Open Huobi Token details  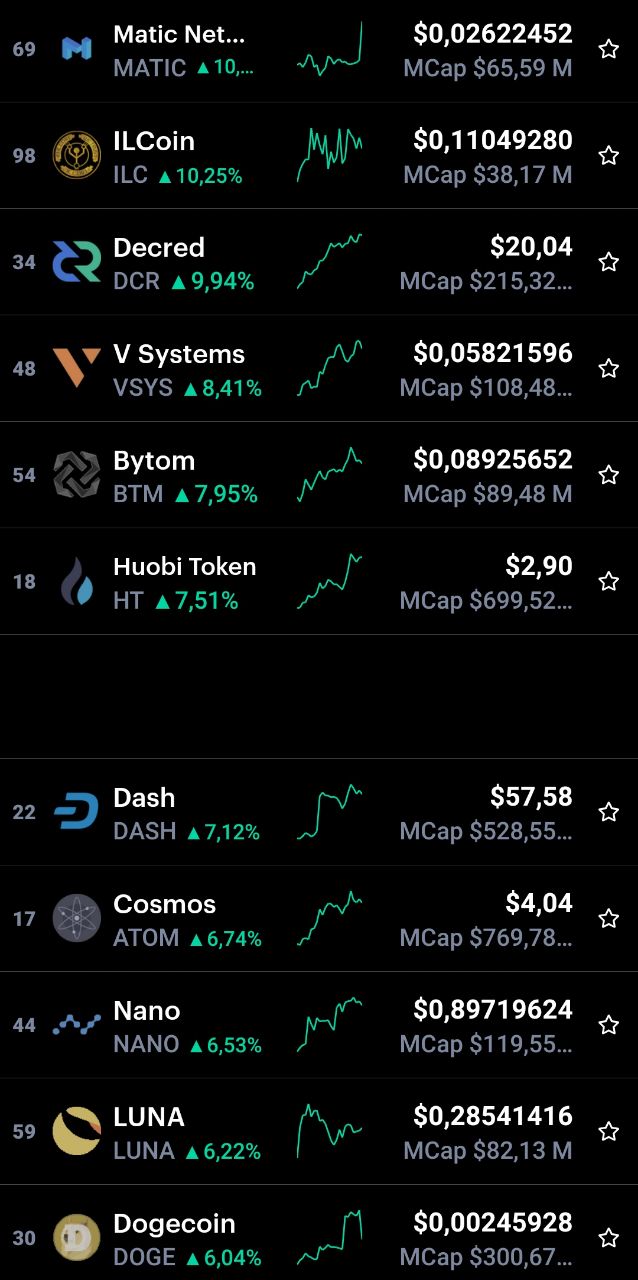(x=319, y=582)
